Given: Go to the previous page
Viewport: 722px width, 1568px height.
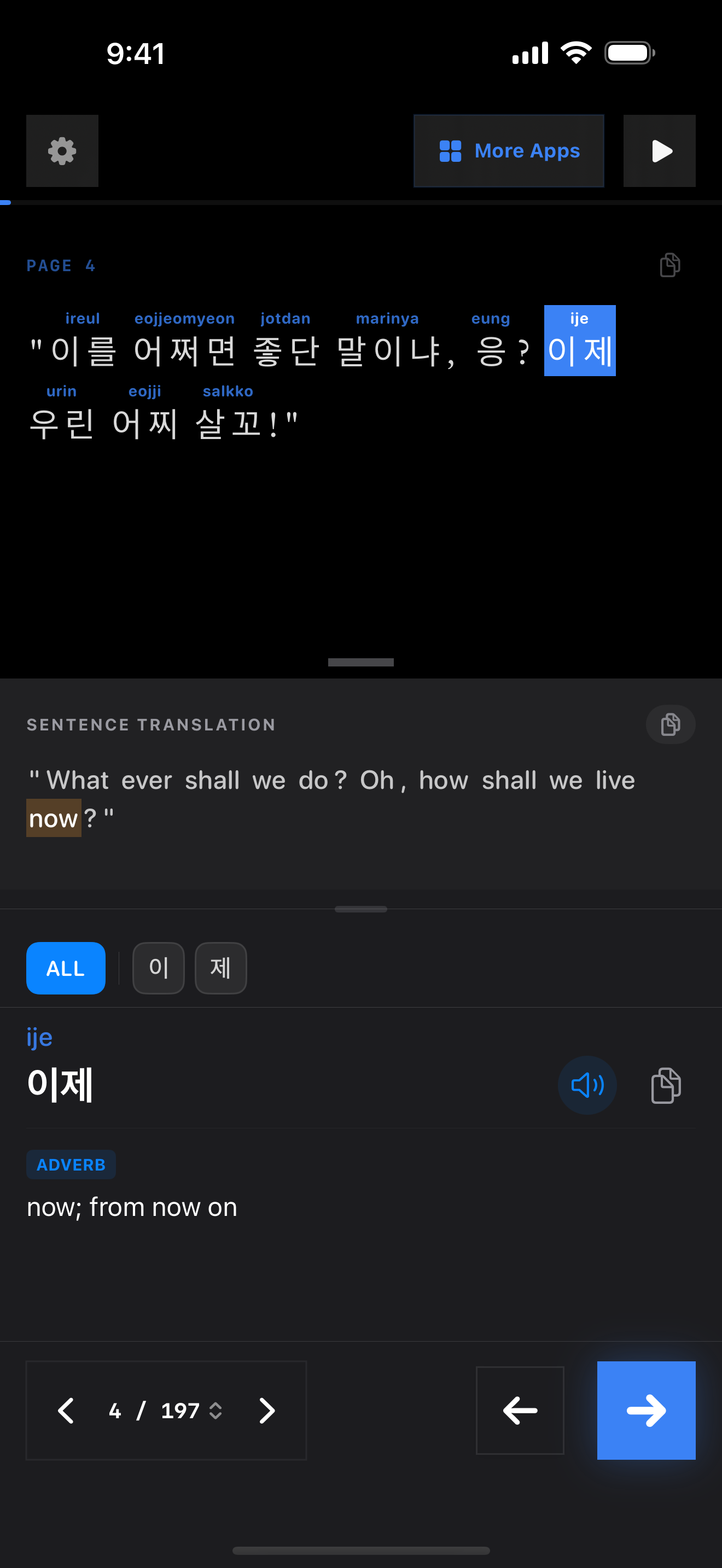Looking at the screenshot, I should (x=66, y=1411).
